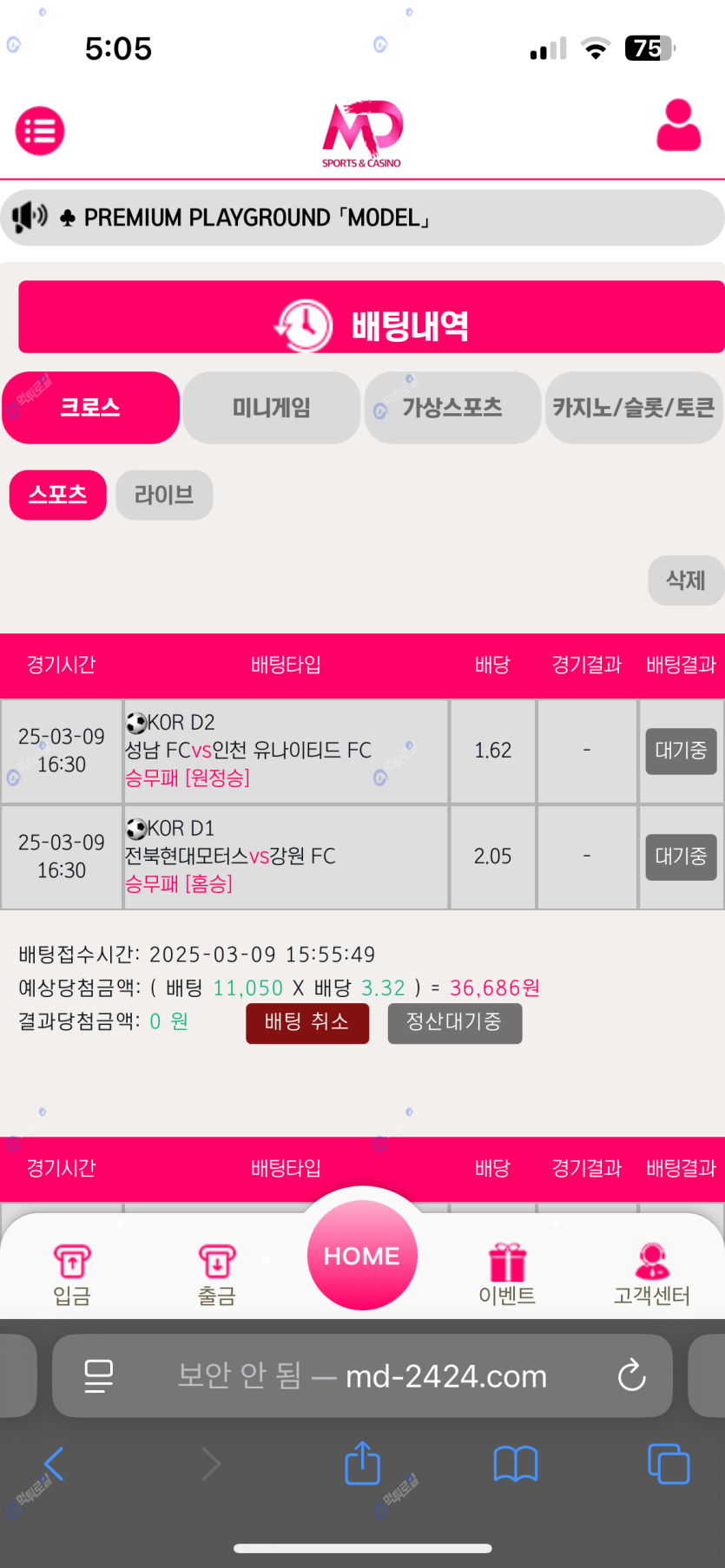
Task: Switch to the 가상스포츠 tab
Action: click(x=452, y=408)
